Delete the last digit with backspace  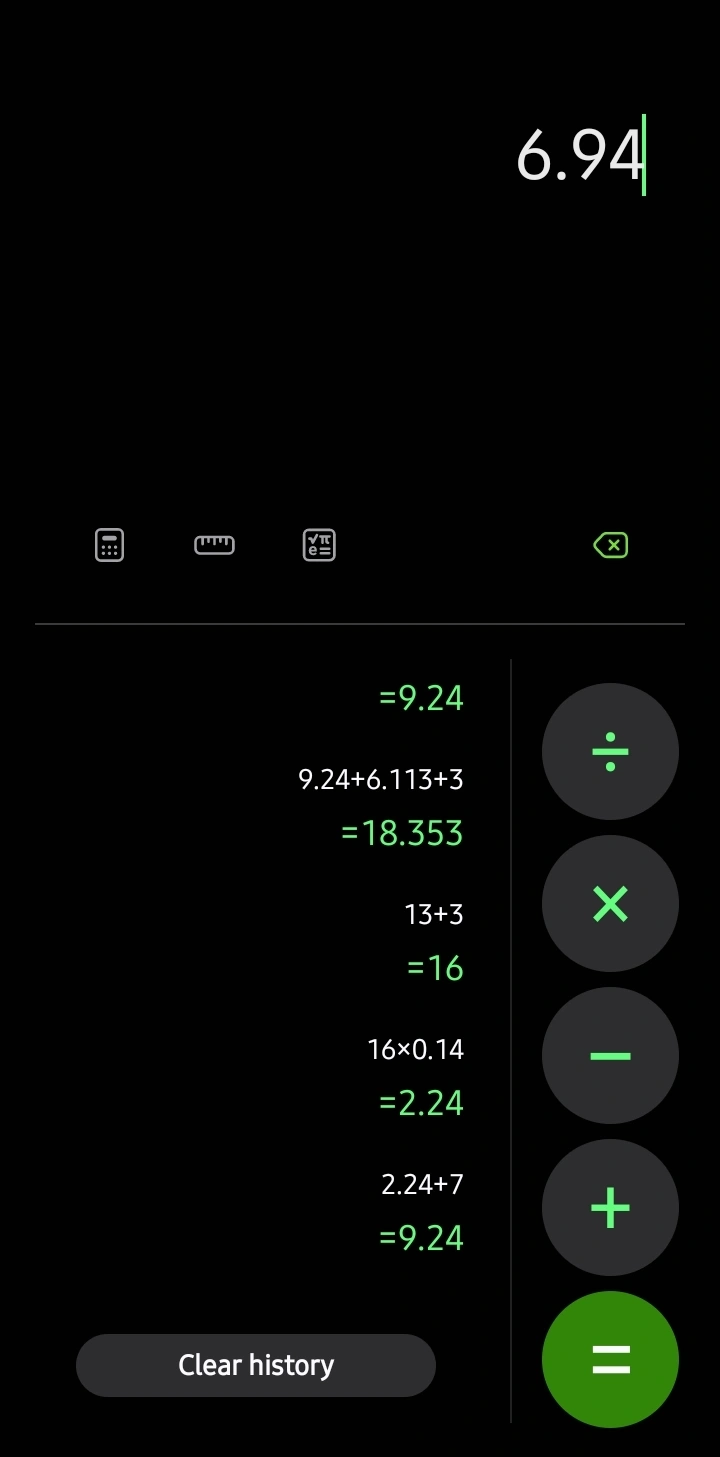[610, 545]
